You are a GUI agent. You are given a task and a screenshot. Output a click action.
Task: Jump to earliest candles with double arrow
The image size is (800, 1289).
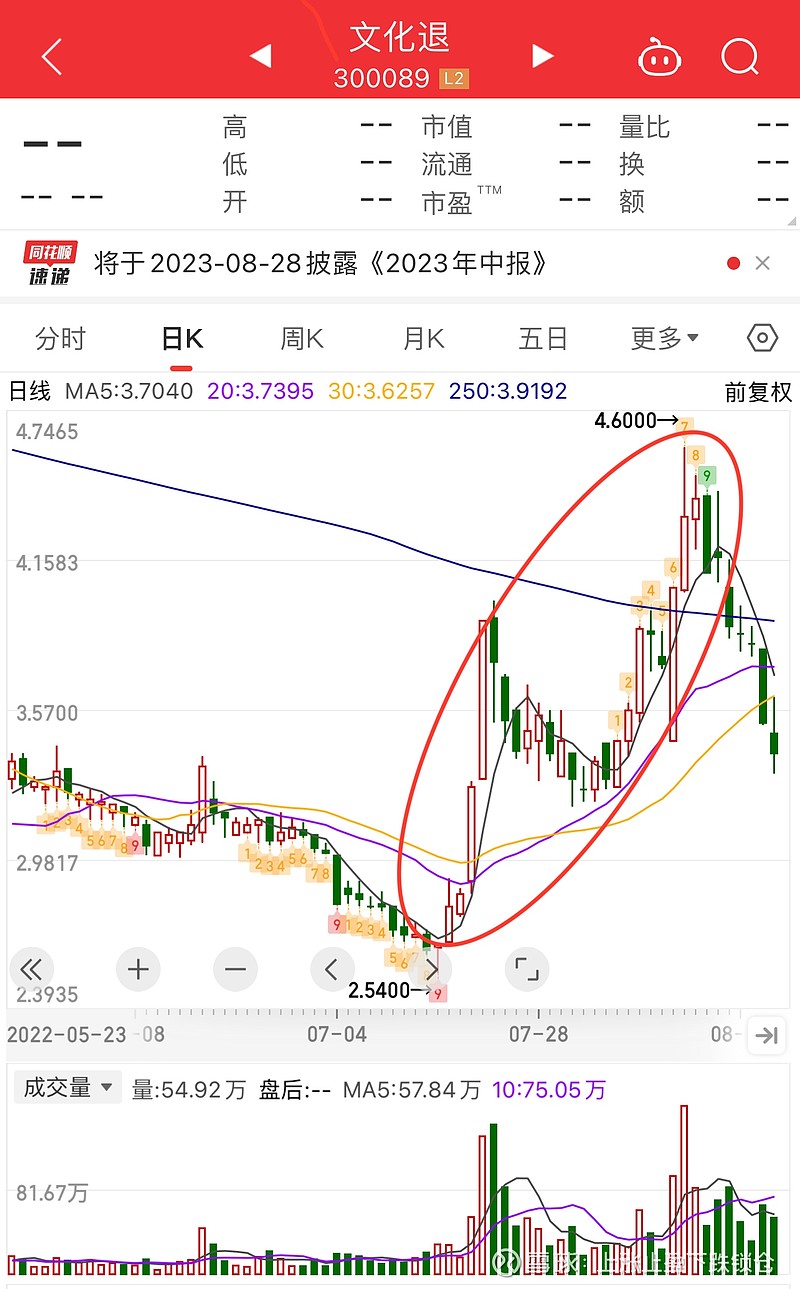pyautogui.click(x=32, y=968)
